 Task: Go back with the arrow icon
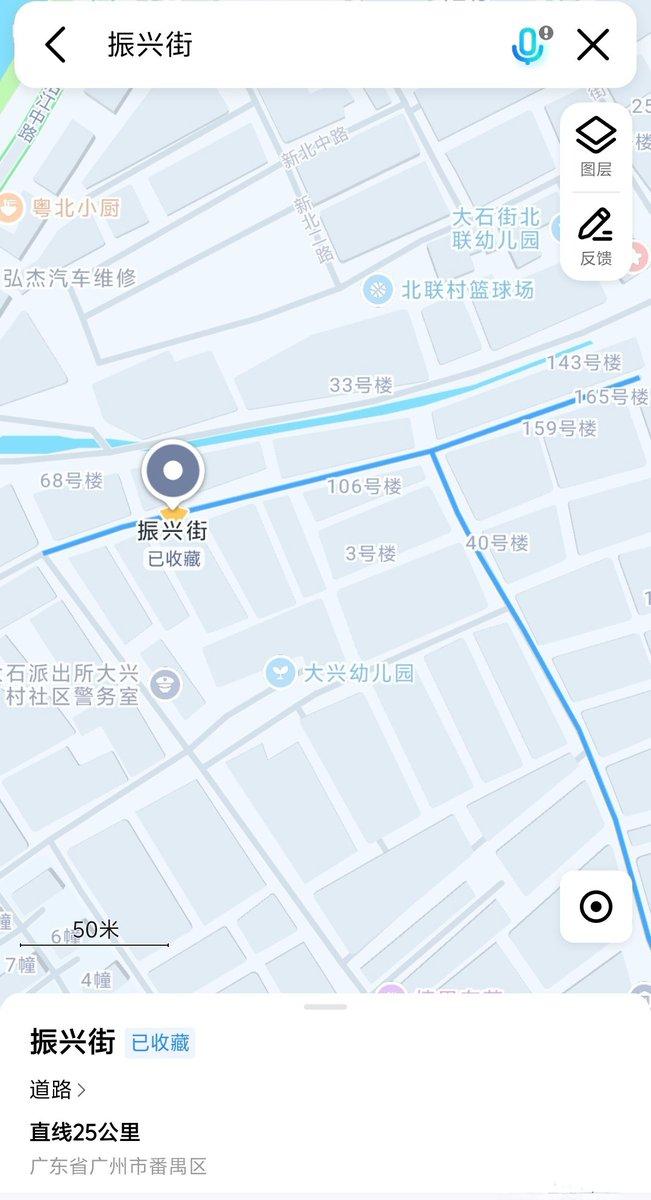(55, 45)
